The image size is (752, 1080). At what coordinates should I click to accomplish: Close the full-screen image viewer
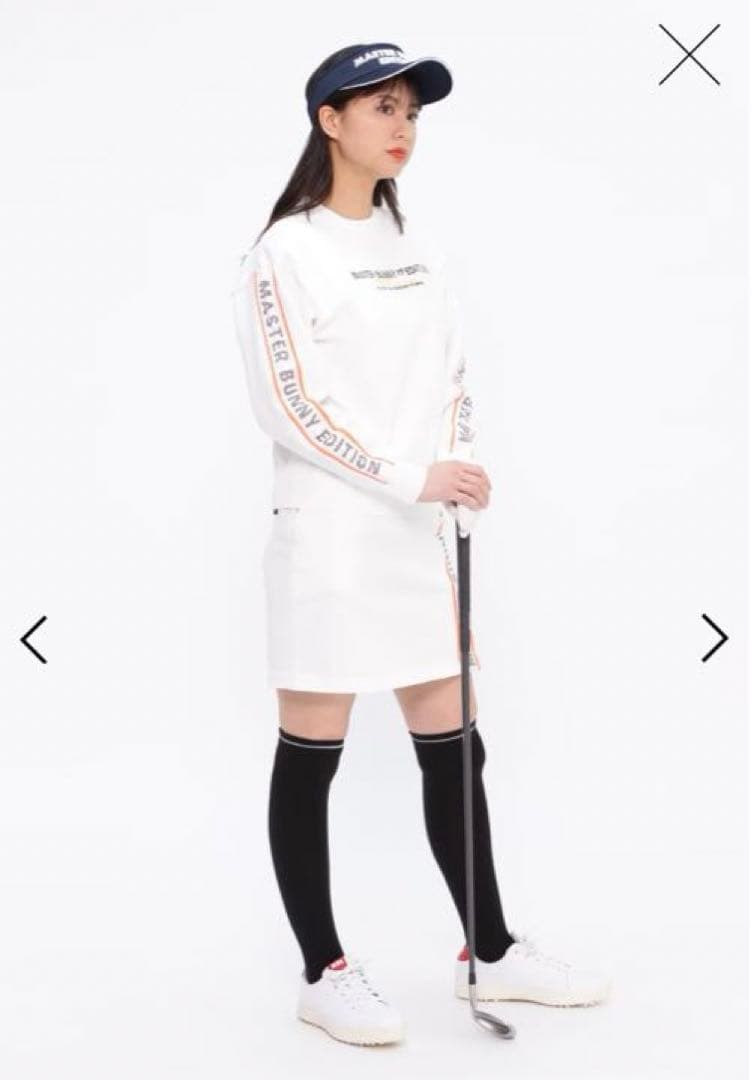pyautogui.click(x=689, y=54)
